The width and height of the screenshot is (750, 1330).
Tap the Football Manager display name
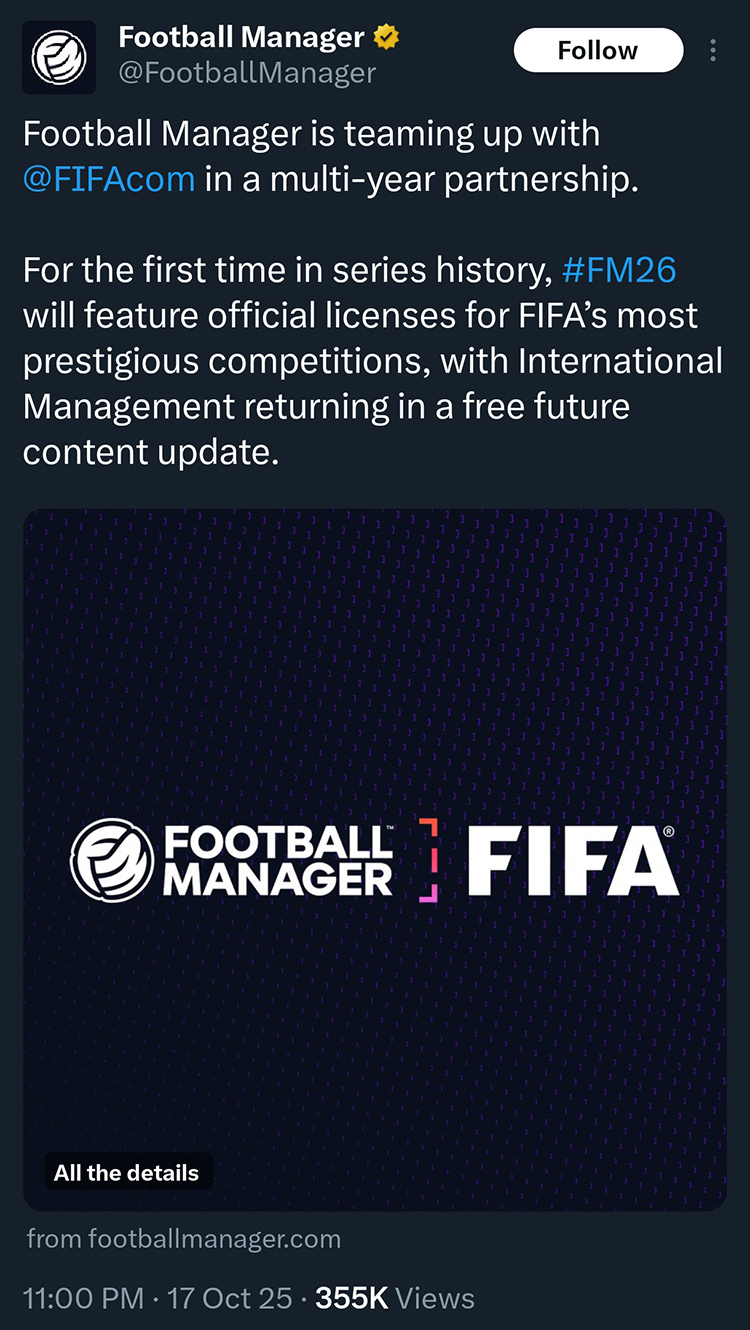[x=241, y=37]
